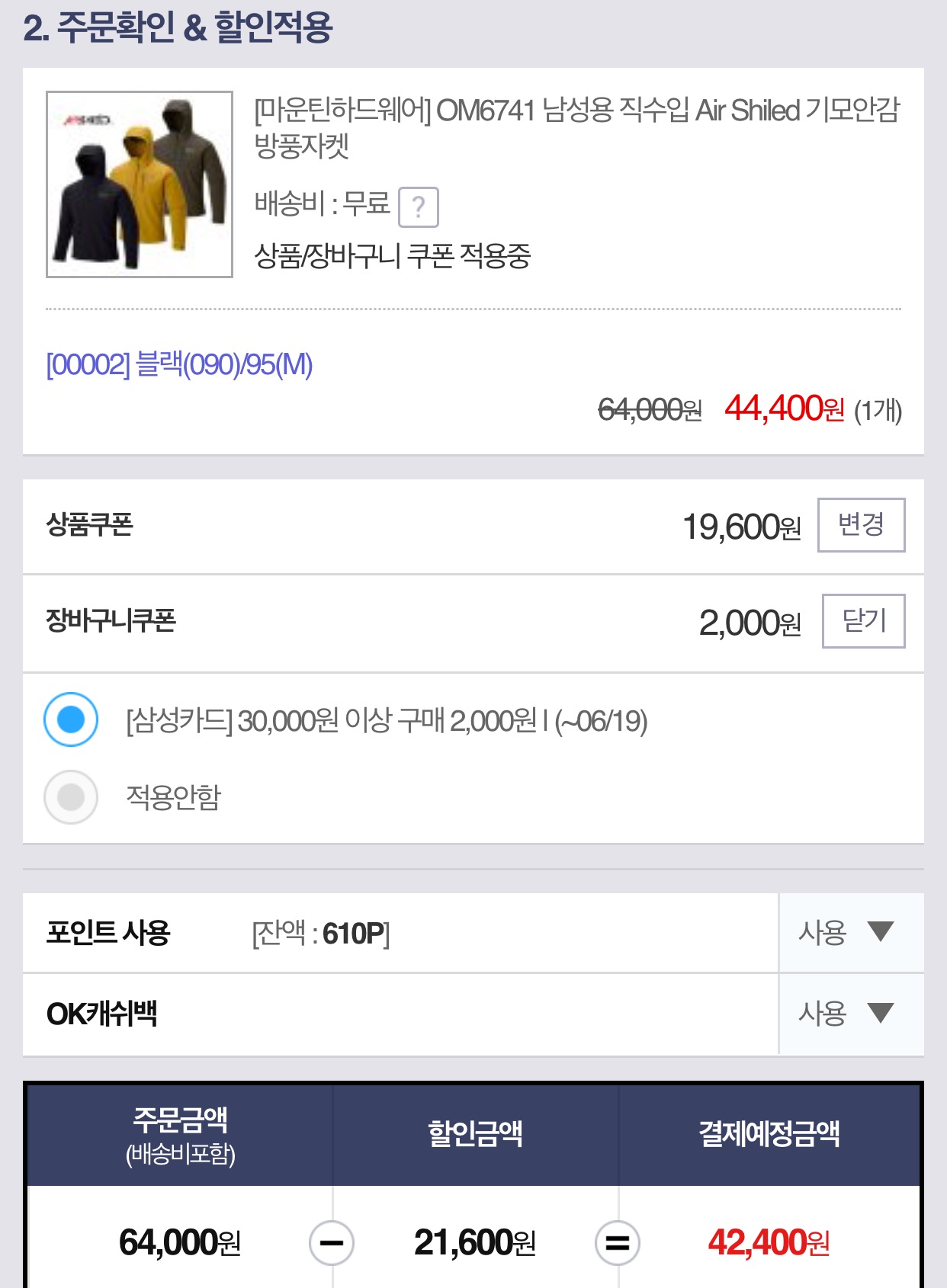Viewport: 947px width, 1288px height.
Task: Expand the OK캐쉬백 사용 dropdown
Action: coord(850,1014)
